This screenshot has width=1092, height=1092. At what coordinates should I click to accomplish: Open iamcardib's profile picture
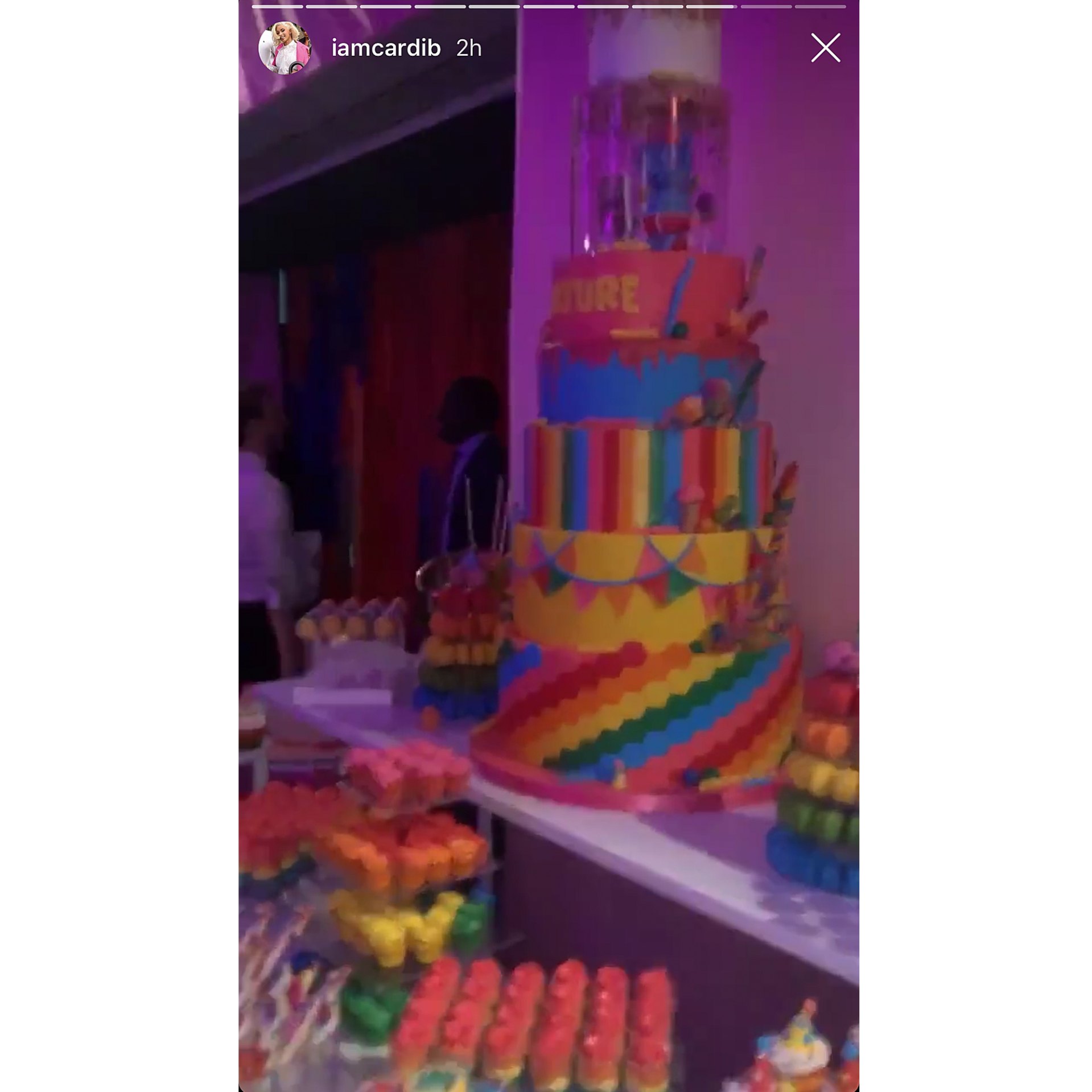pyautogui.click(x=285, y=48)
